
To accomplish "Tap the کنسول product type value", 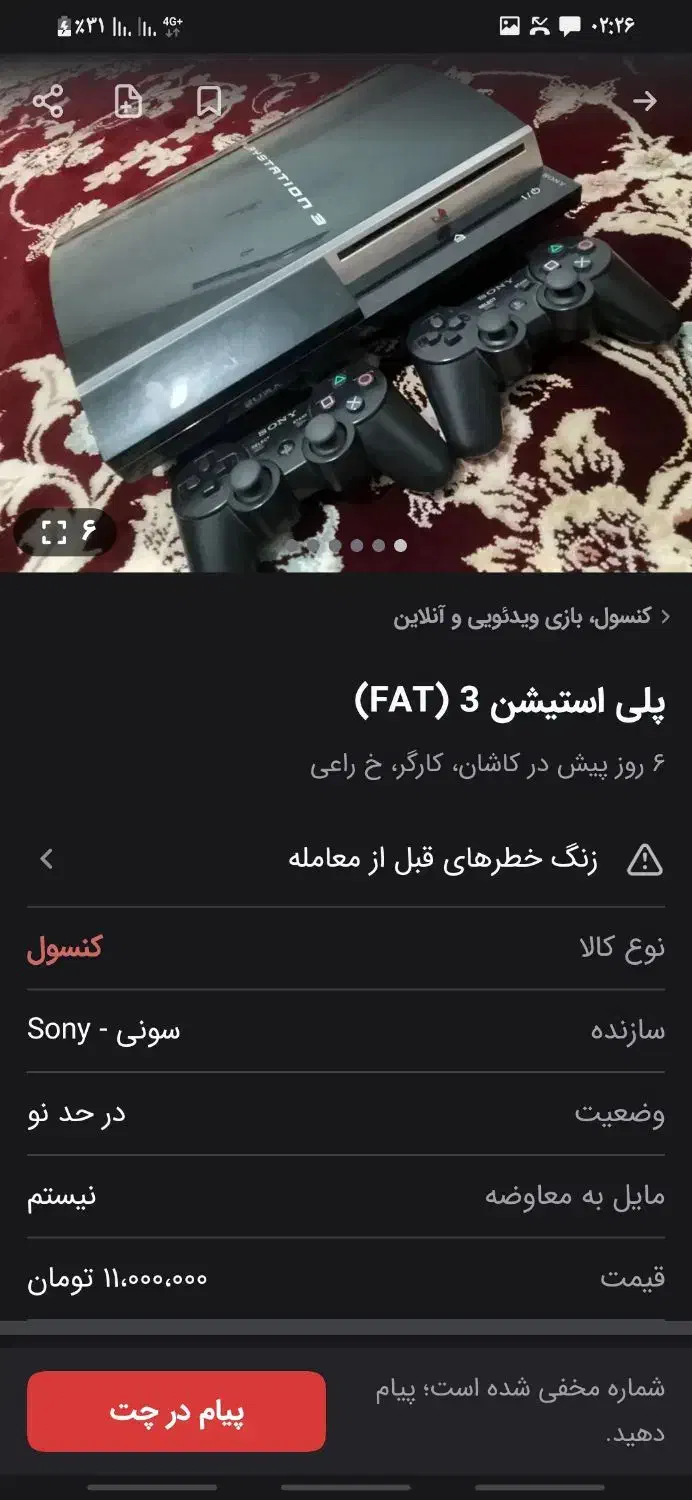I will coord(65,948).
